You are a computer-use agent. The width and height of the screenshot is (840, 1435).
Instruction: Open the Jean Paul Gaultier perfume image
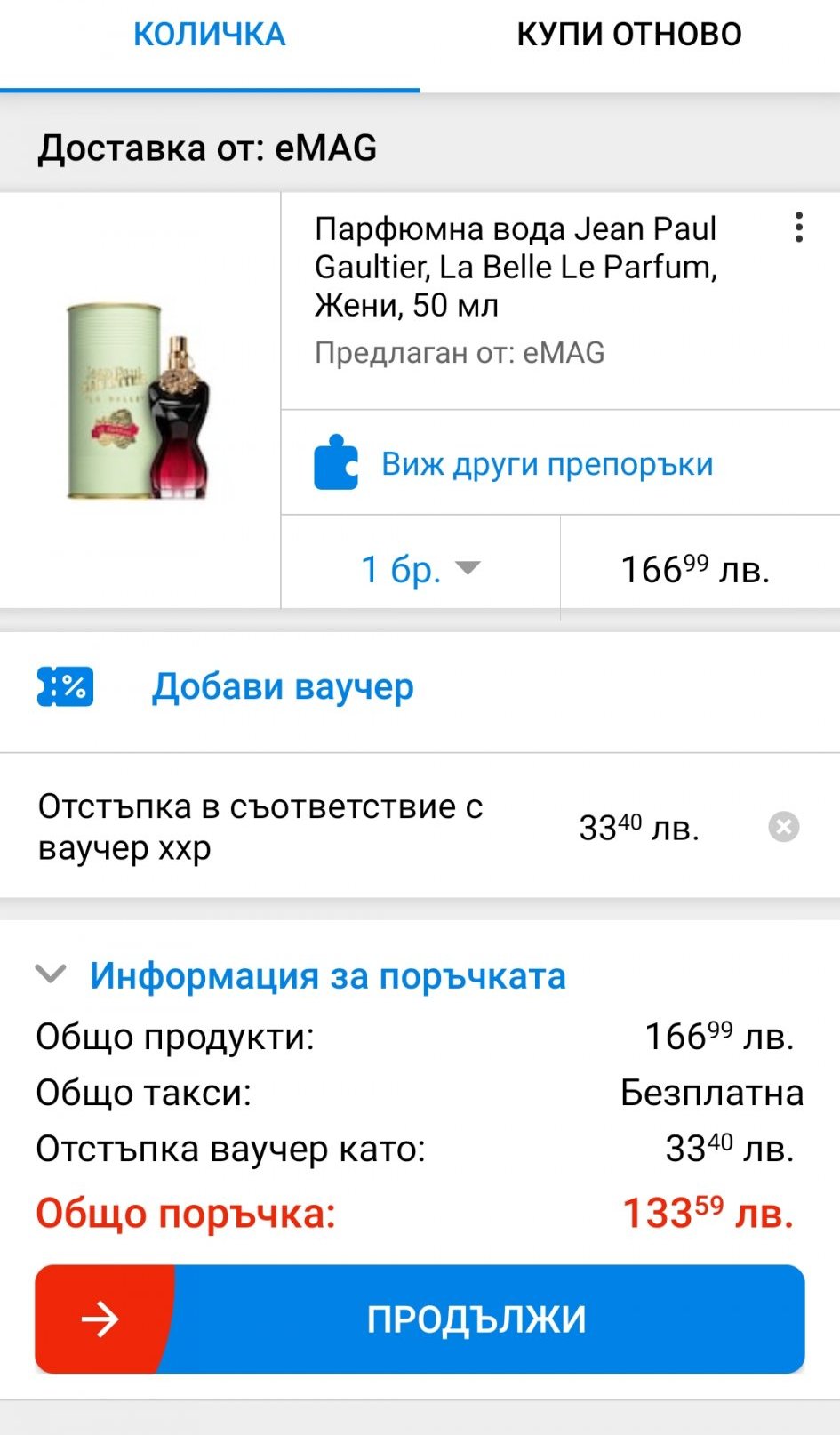[x=140, y=400]
